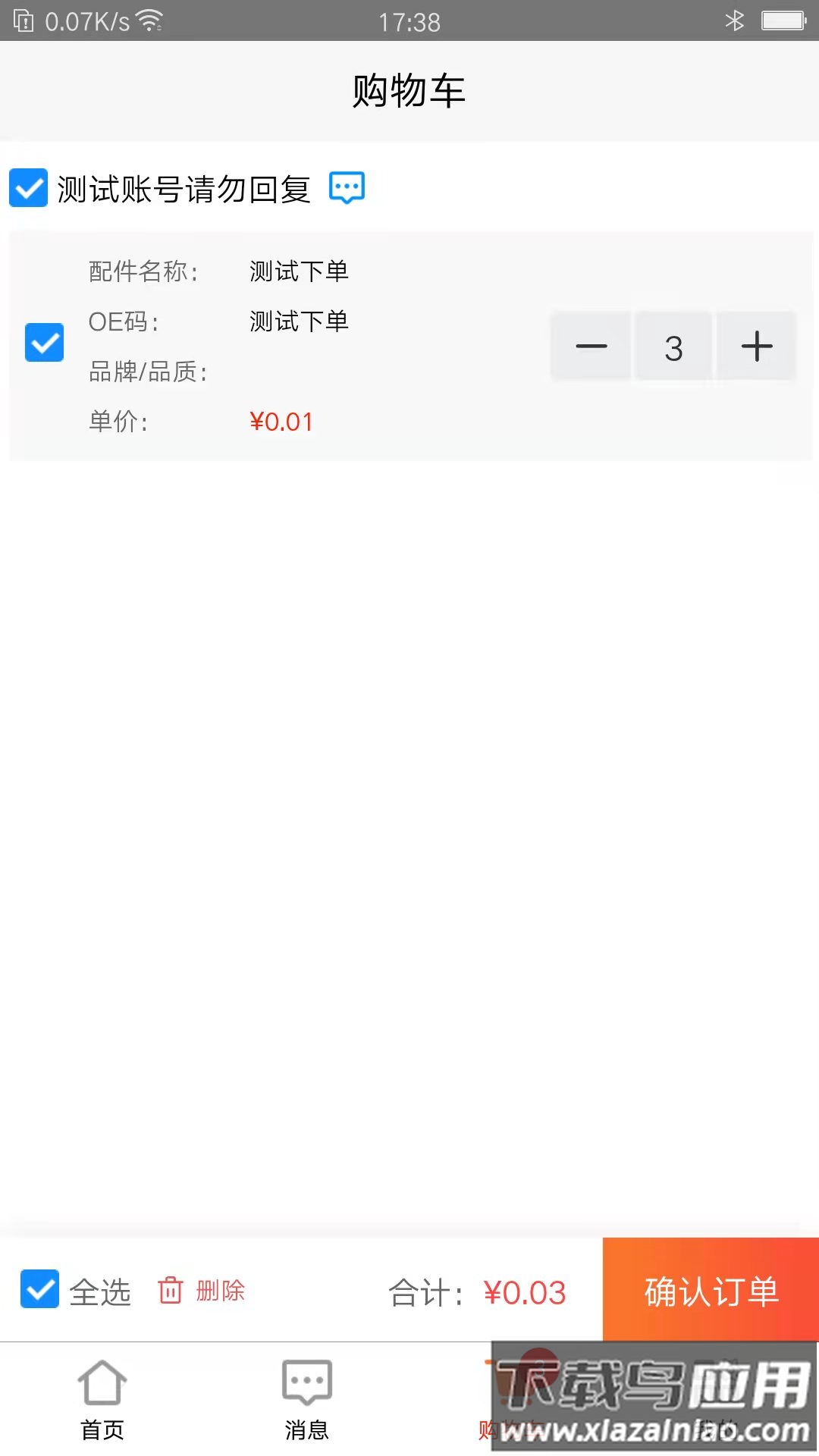The image size is (819, 1456).
Task: Tap the Bluetooth icon in the status bar
Action: point(734,21)
